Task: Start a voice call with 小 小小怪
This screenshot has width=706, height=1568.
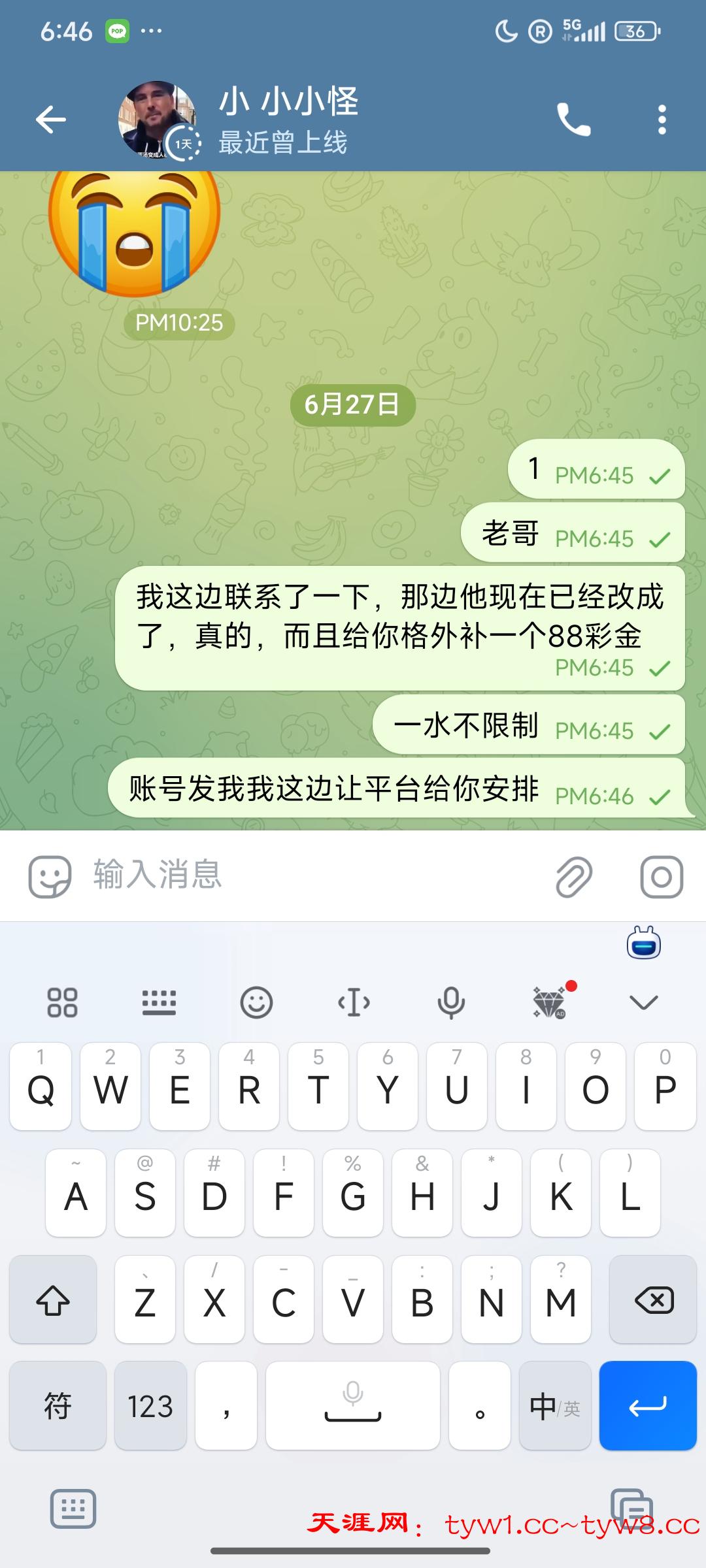Action: (573, 120)
